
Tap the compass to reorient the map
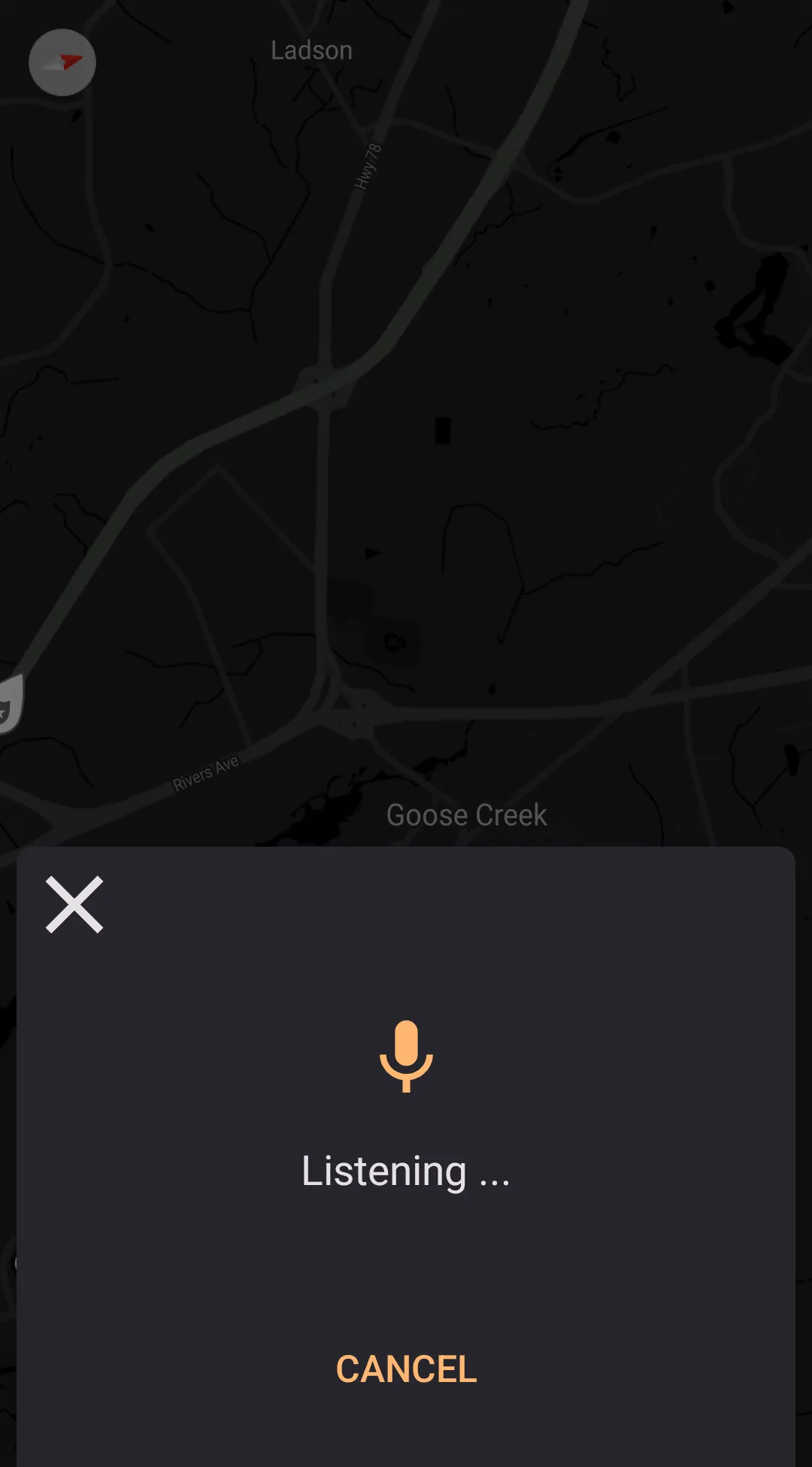62,62
